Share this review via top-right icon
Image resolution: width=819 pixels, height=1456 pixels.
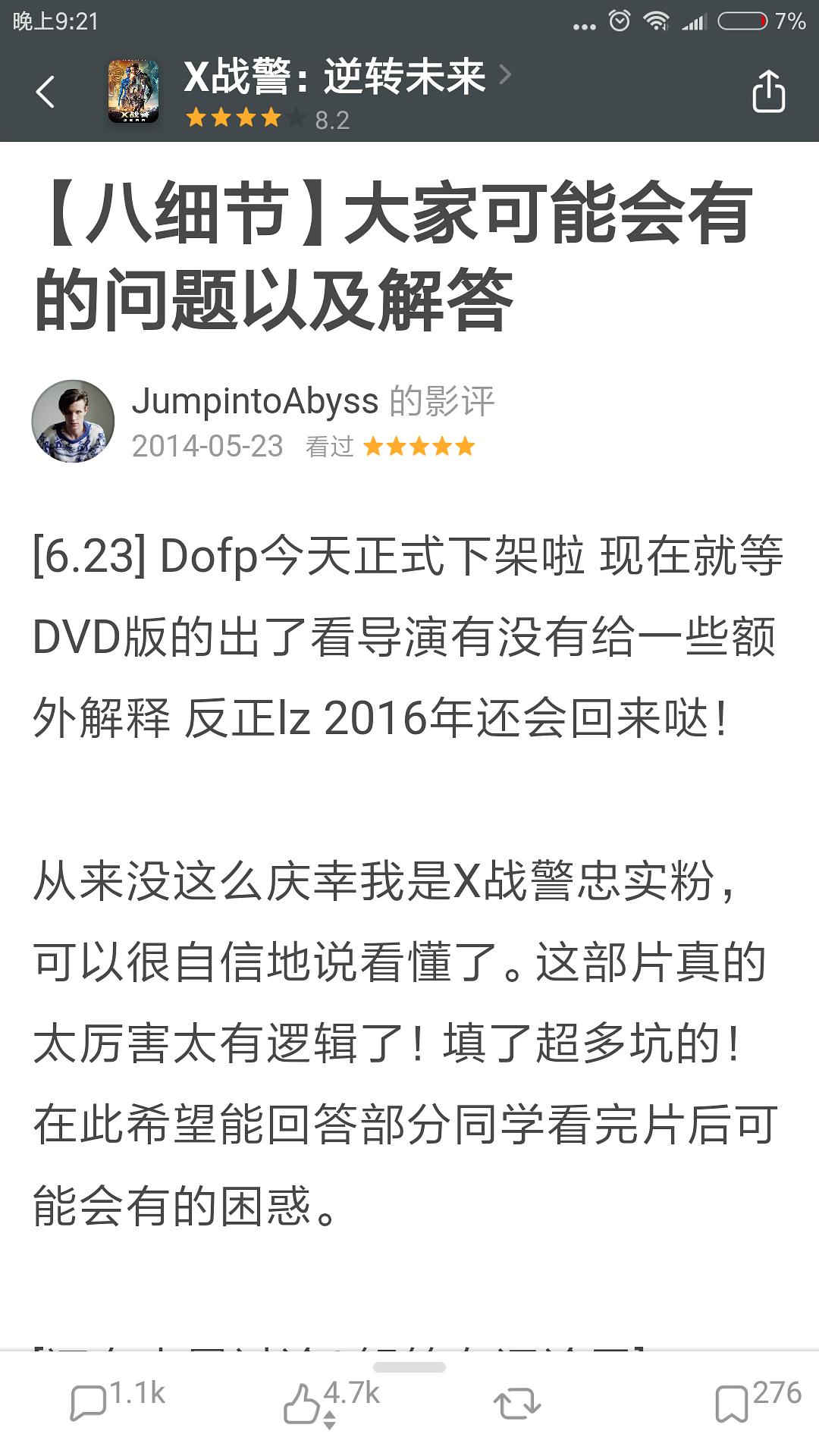[x=767, y=92]
